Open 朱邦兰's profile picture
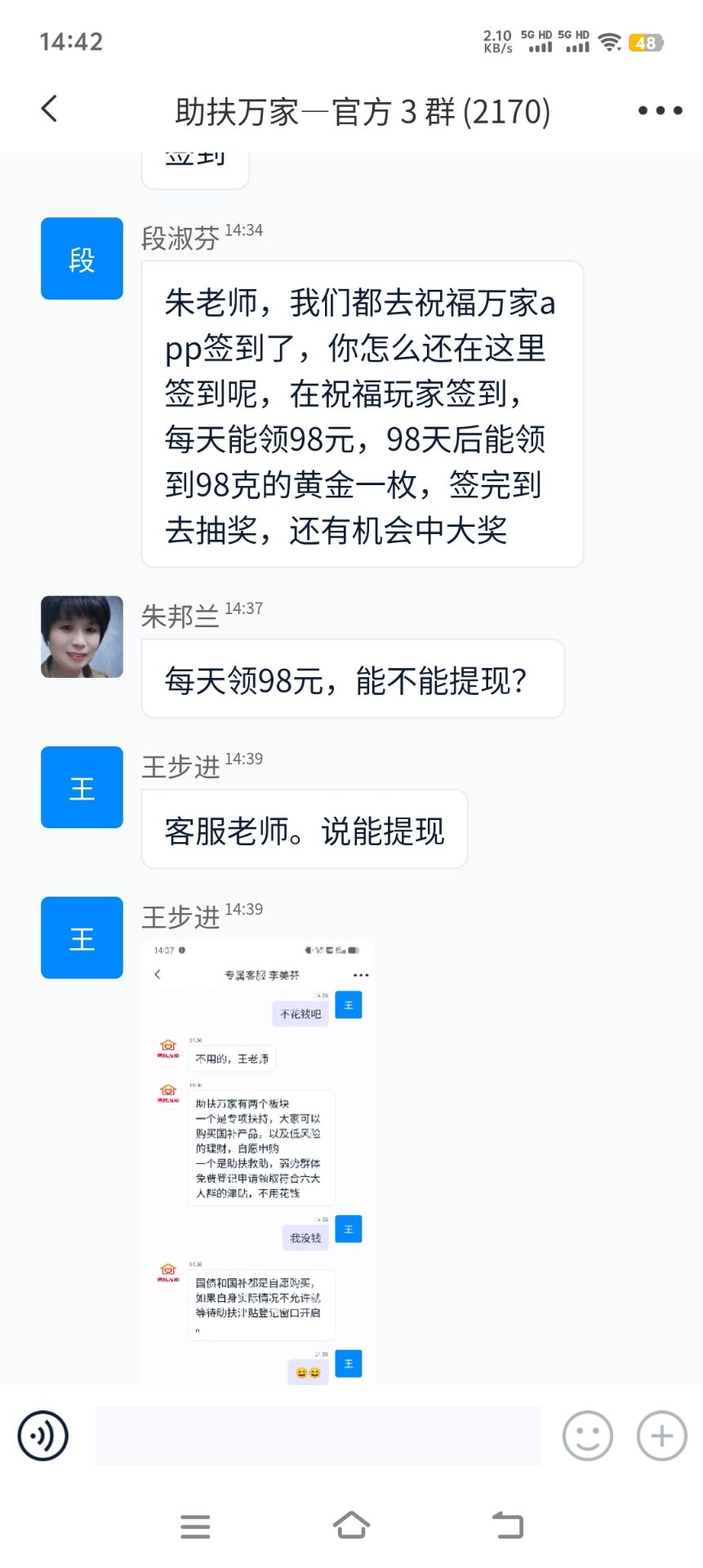Viewport: 703px width, 1568px height. 82,637
